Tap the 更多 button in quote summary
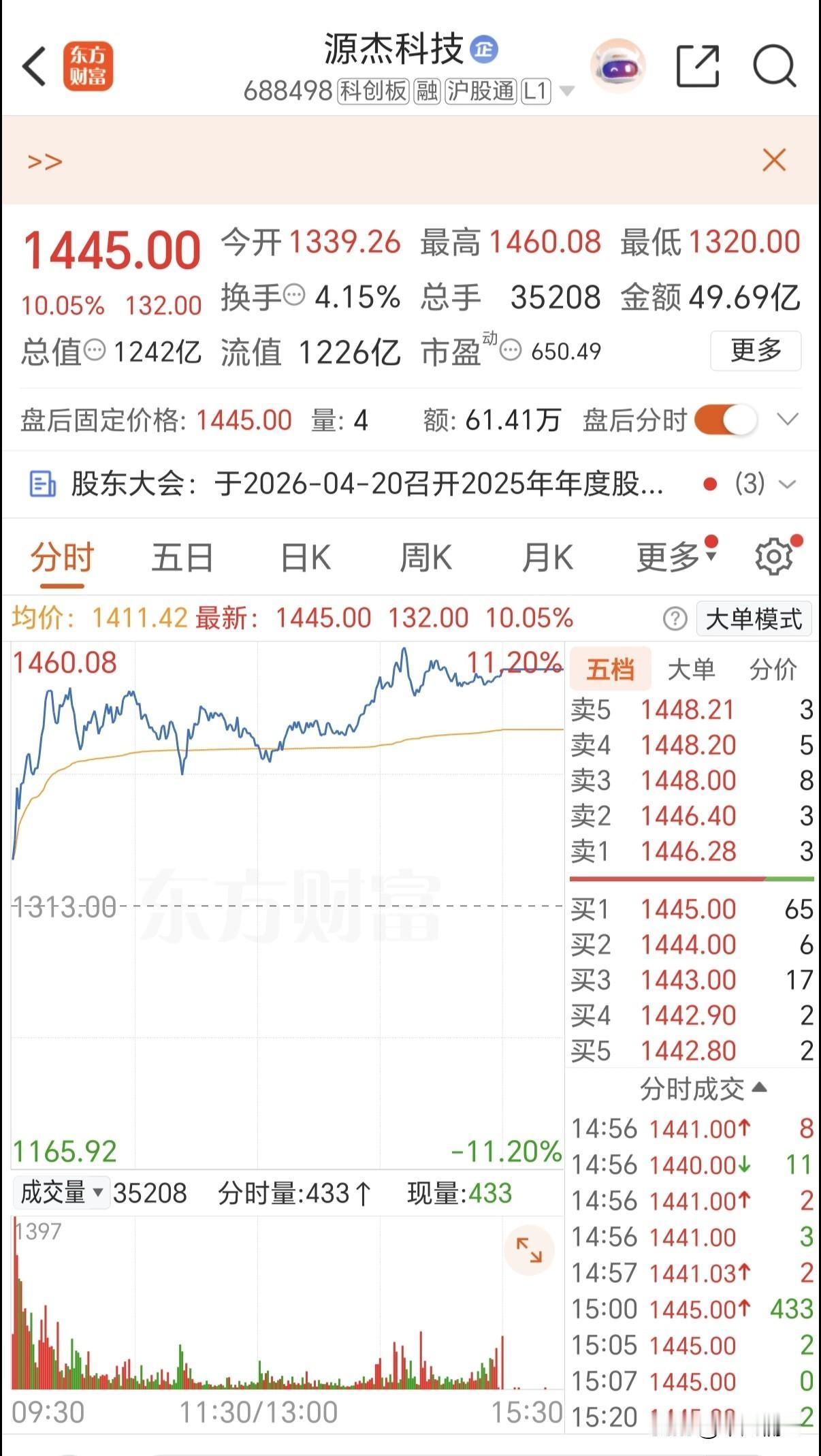Screen dimensions: 821x1456 point(756,351)
